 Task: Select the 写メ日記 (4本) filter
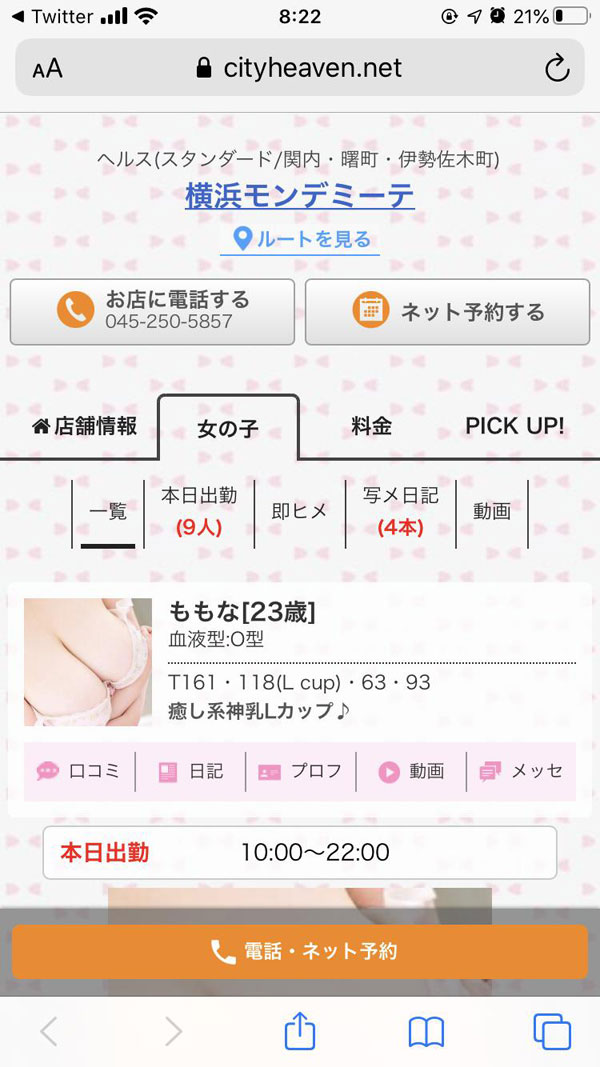[x=401, y=511]
